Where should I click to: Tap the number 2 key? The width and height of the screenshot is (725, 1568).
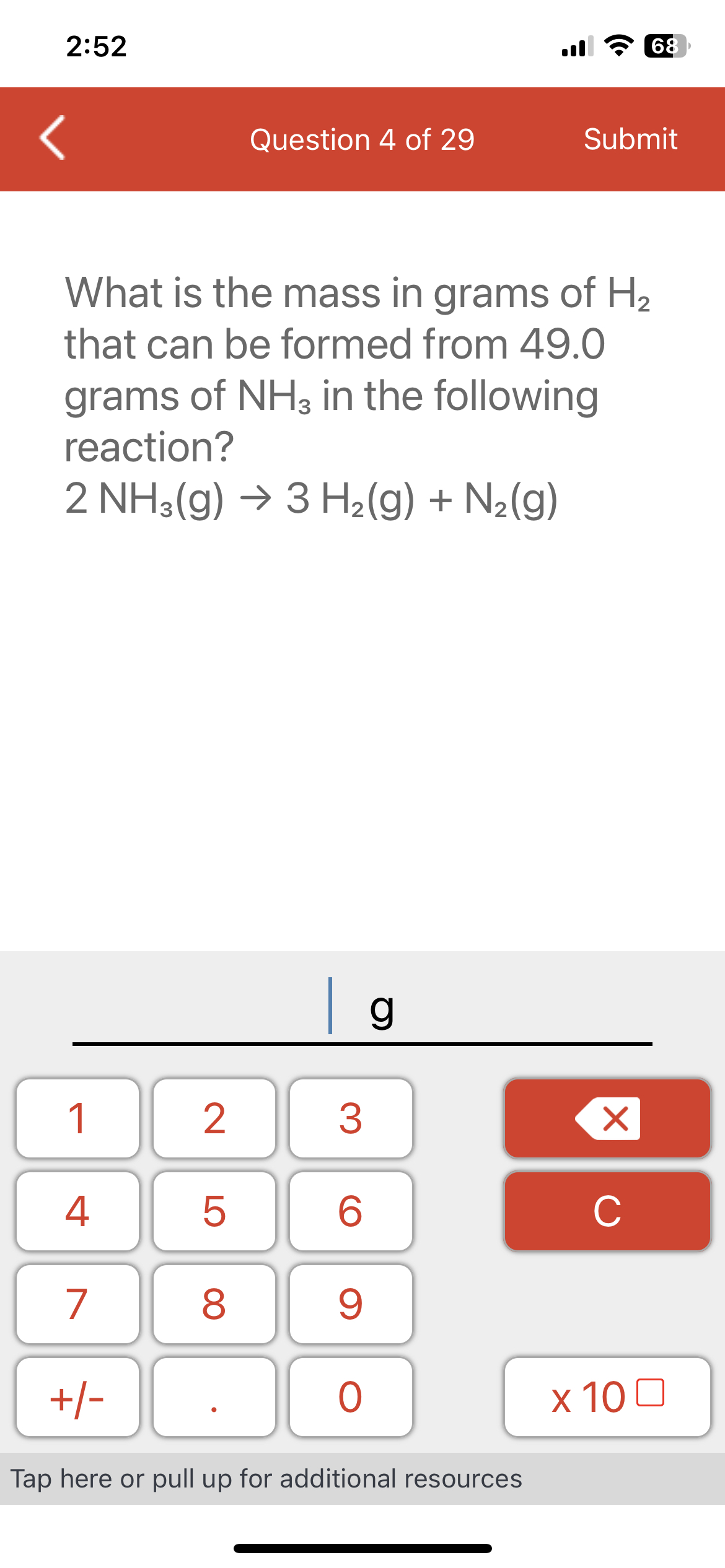click(x=214, y=1118)
